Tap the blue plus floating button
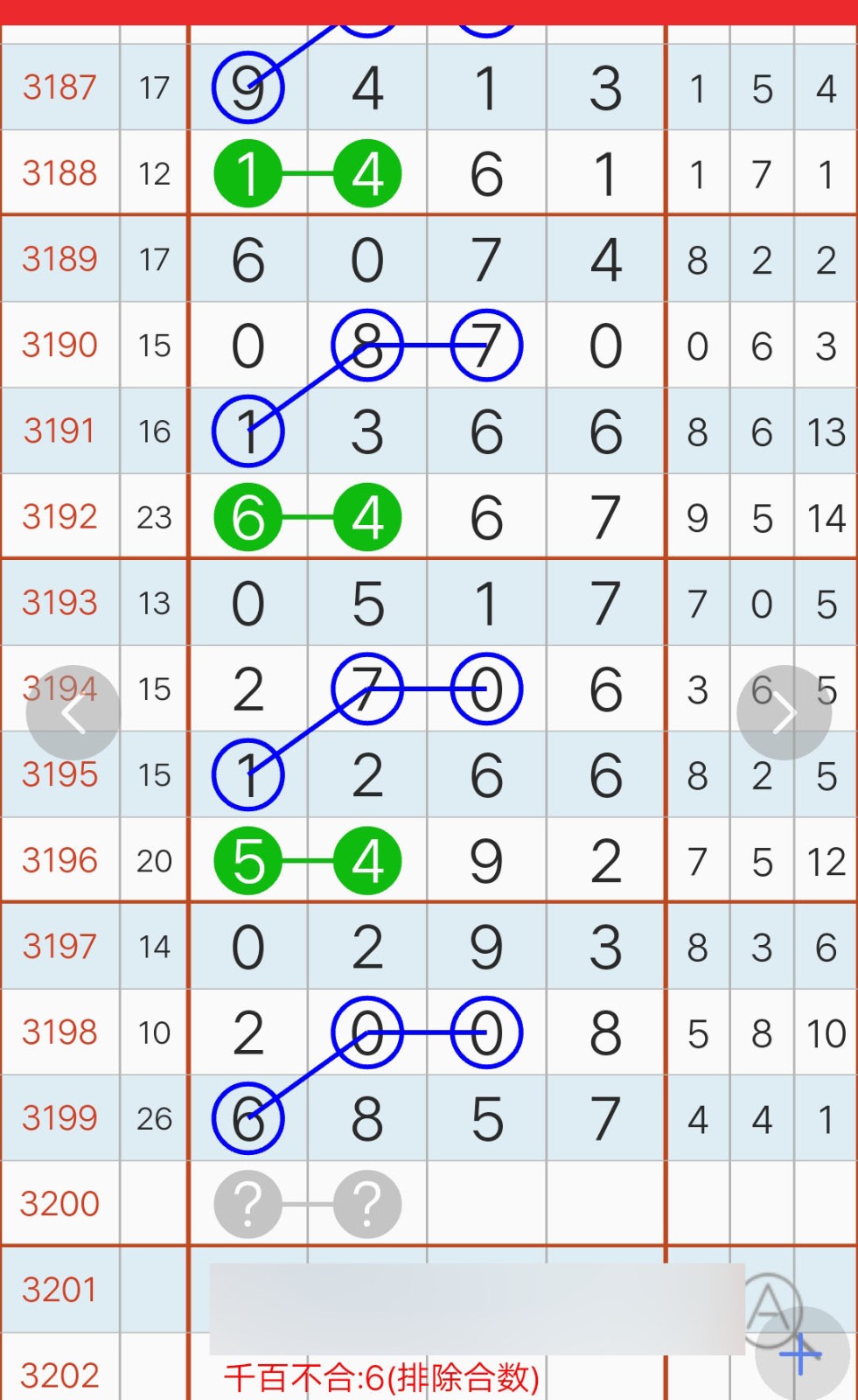 802,1354
